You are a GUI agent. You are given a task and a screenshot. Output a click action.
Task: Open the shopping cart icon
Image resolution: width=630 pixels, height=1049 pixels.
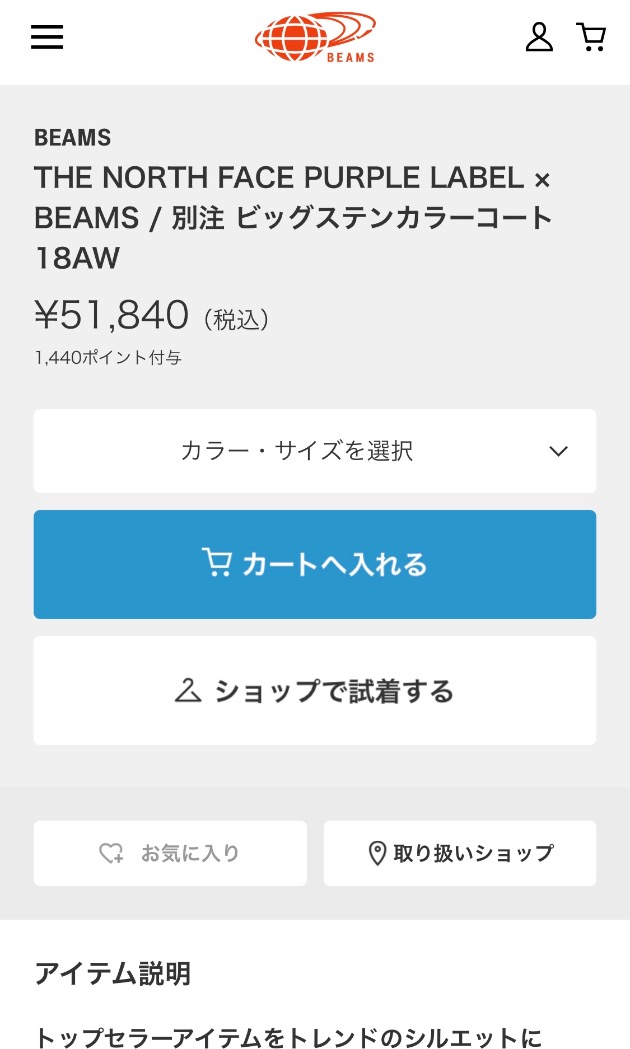[591, 38]
